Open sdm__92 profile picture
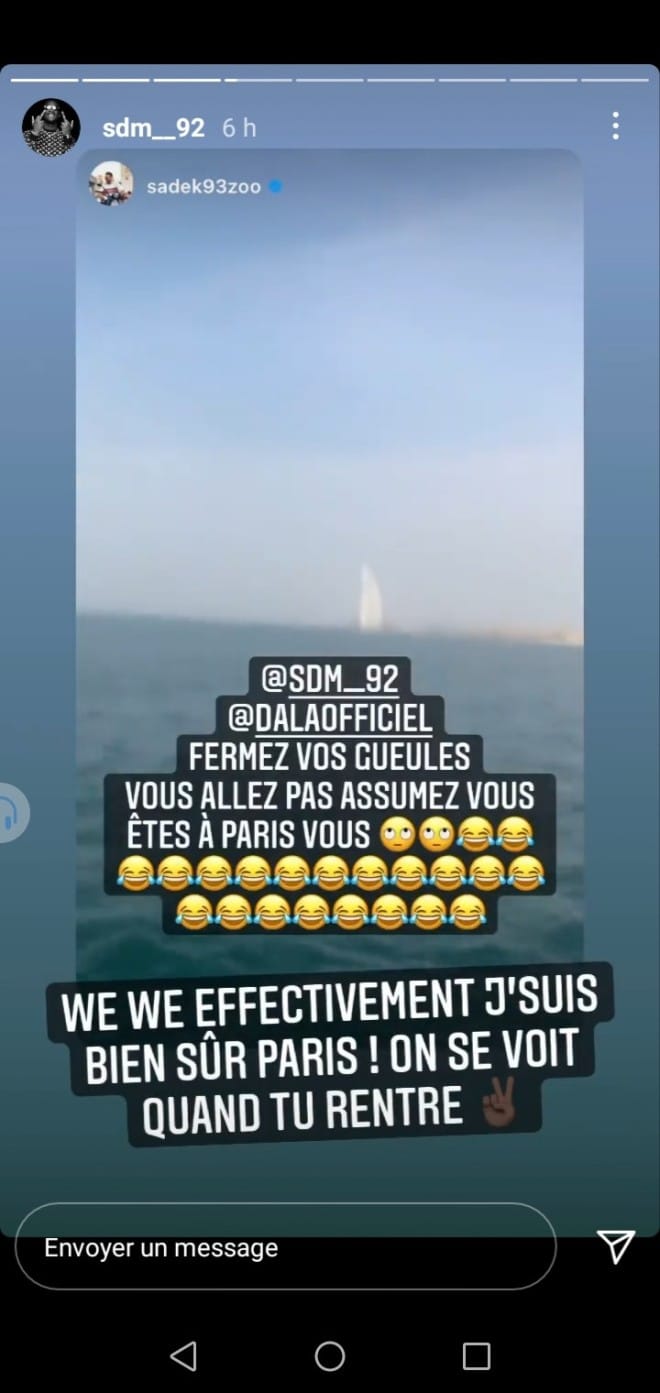 [51, 127]
